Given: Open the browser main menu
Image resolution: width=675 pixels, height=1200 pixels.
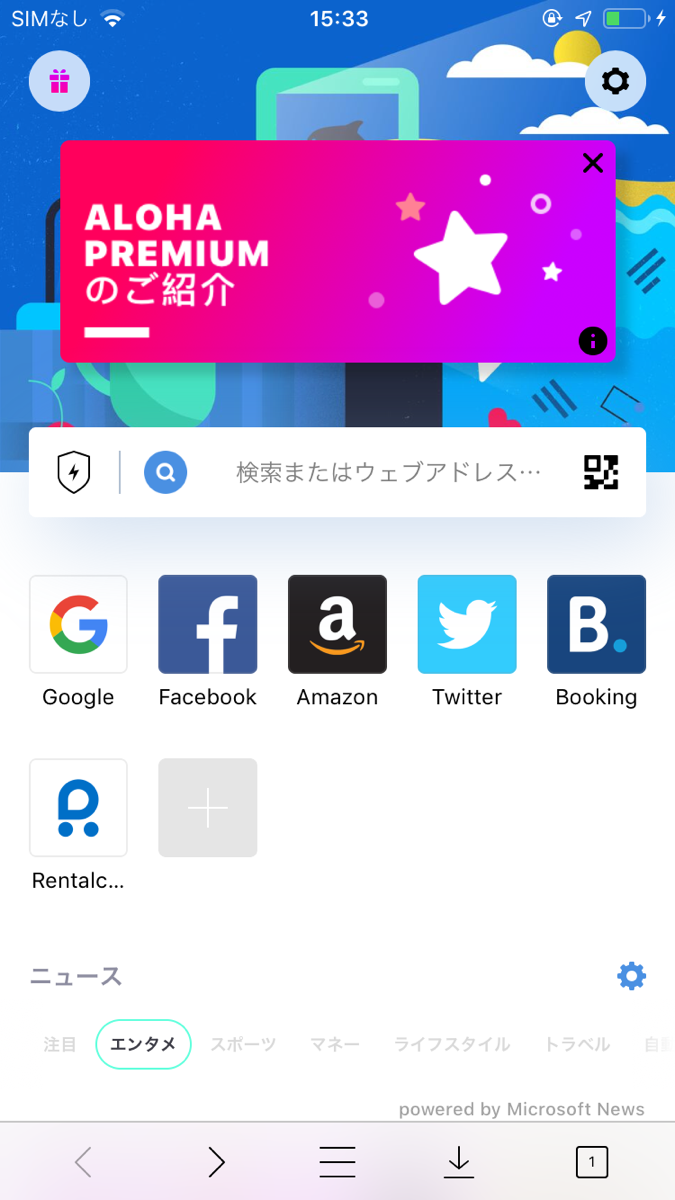Looking at the screenshot, I should point(337,1161).
